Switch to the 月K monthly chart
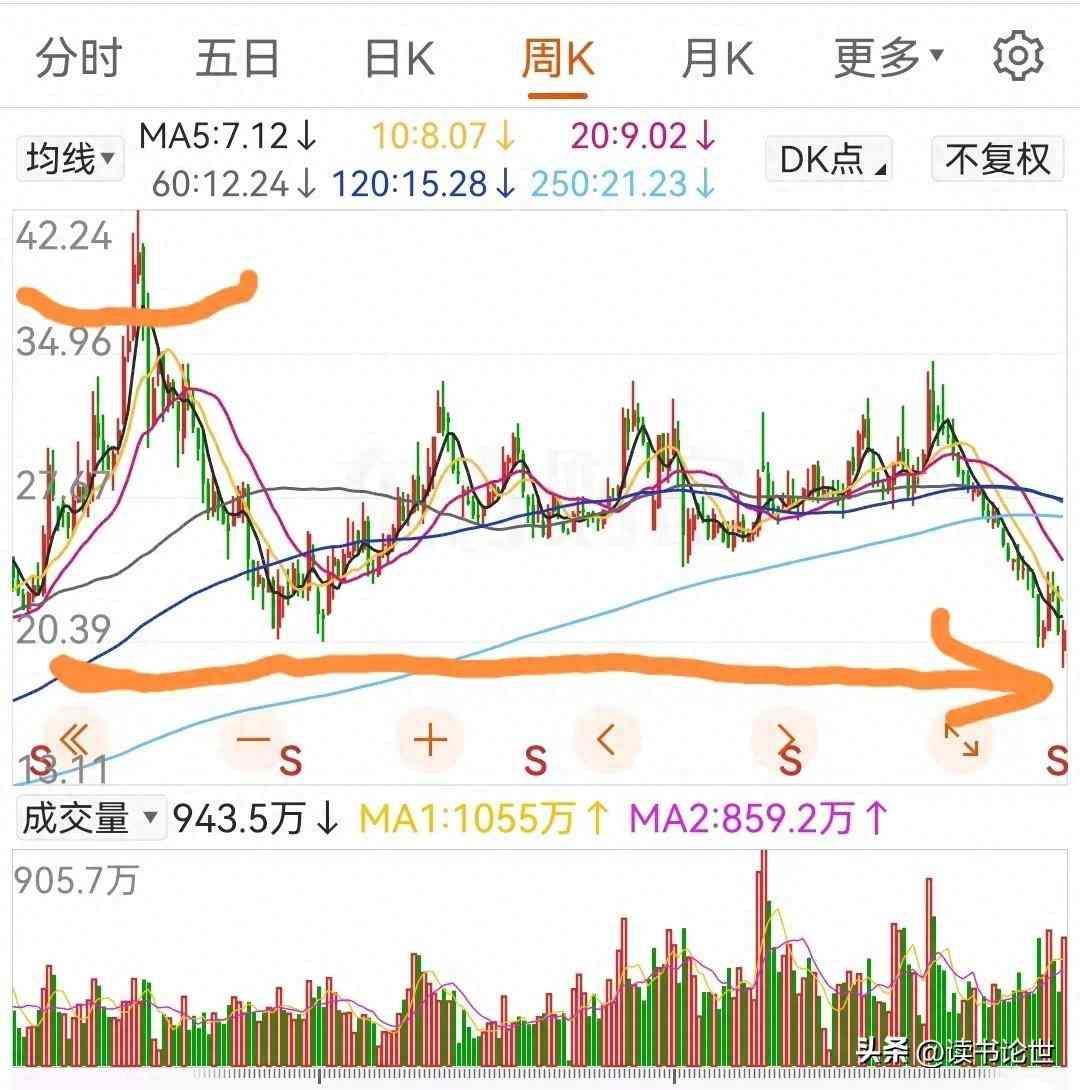The height and width of the screenshot is (1090, 1080). coord(716,59)
